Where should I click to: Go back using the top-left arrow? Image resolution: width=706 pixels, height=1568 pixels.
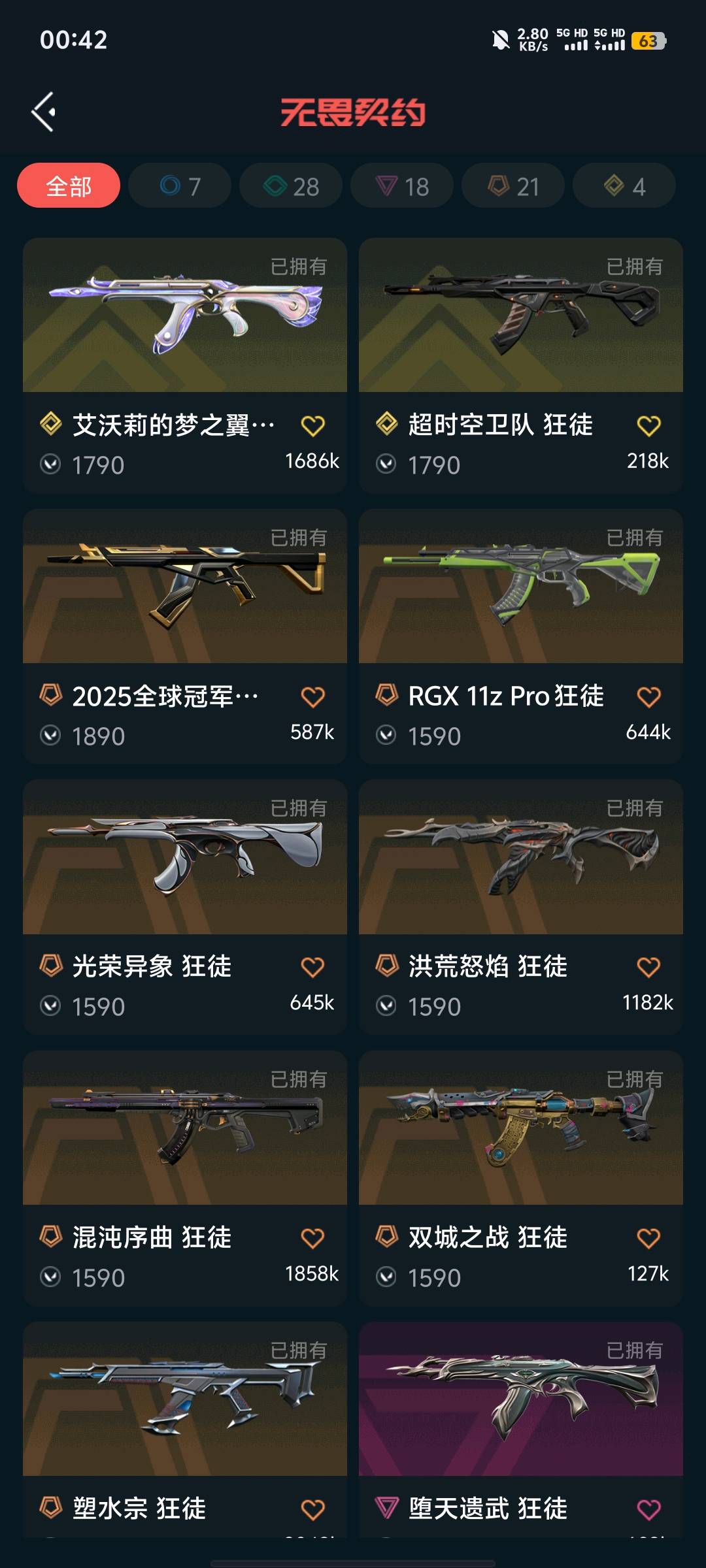[43, 112]
